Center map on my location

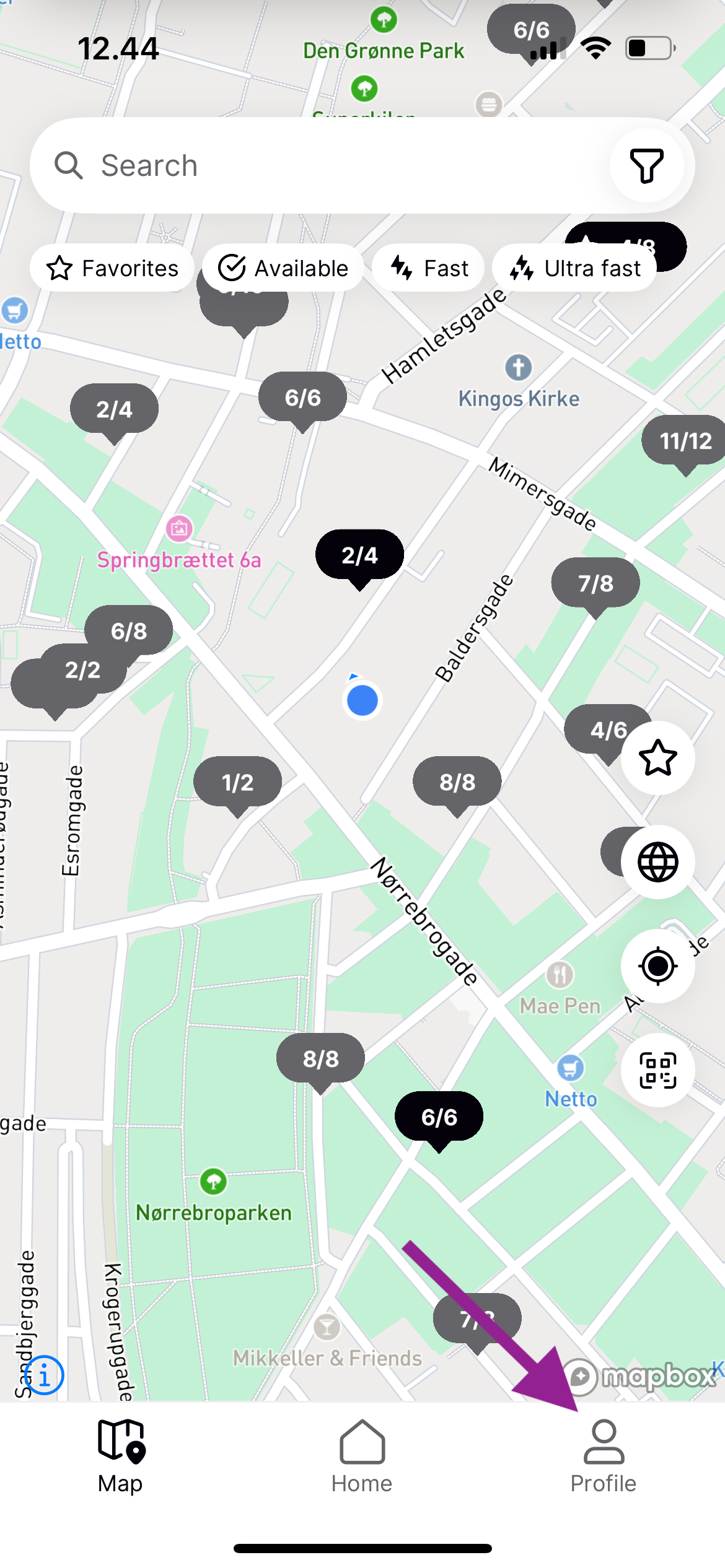pos(657,966)
